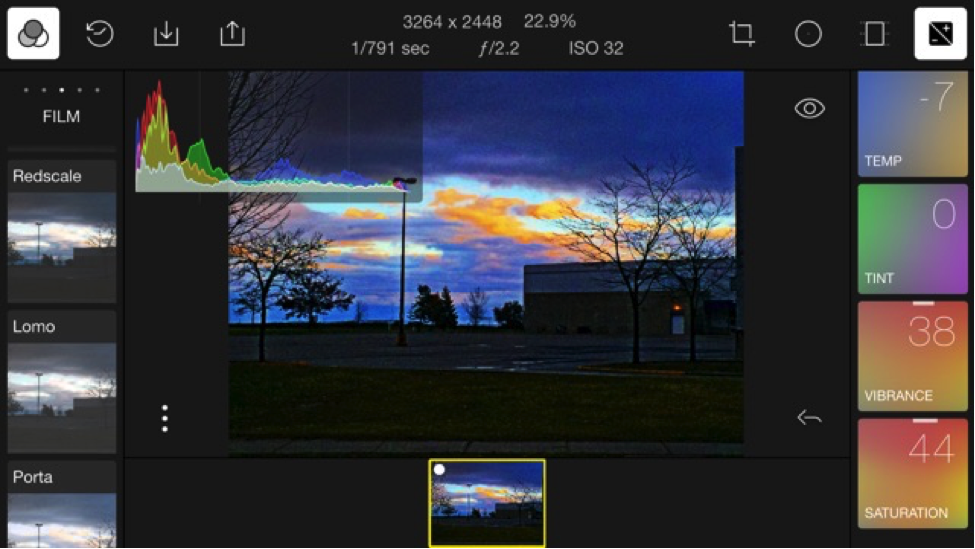Select the adjustments tool in top corner
Screen dimensions: 975x549
tap(940, 34)
